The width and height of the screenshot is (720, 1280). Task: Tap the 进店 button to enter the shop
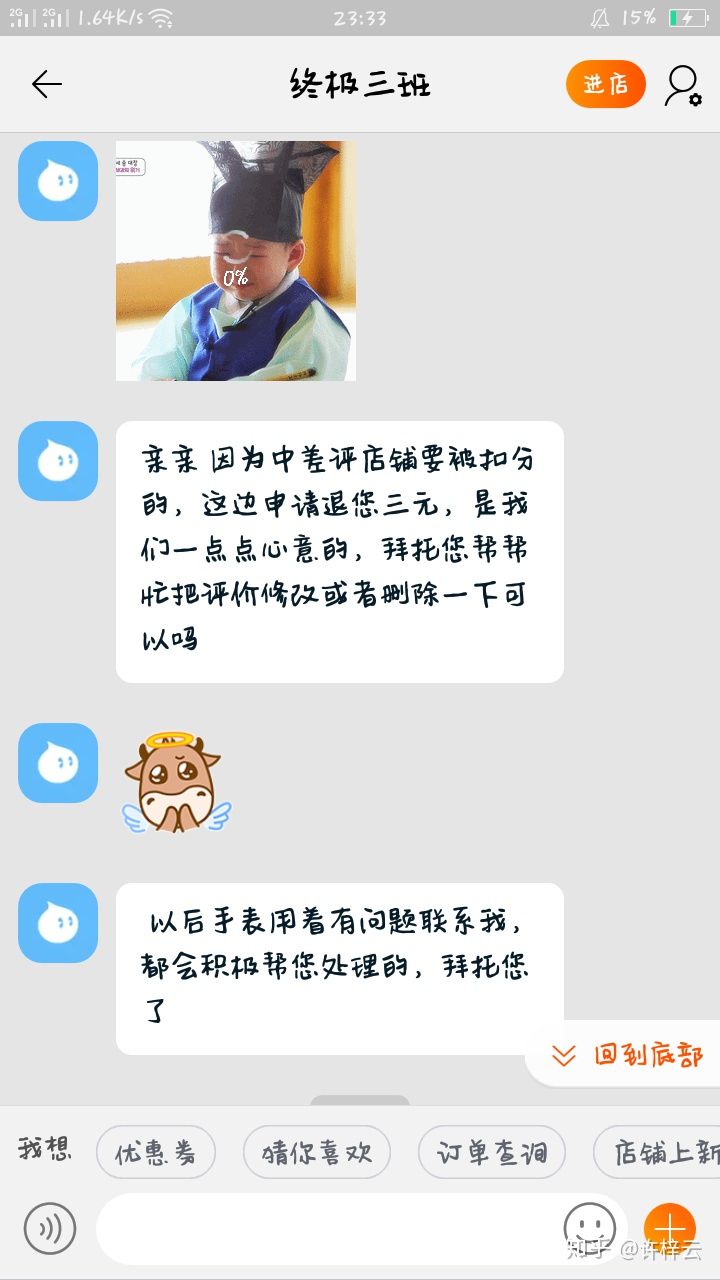tap(605, 85)
